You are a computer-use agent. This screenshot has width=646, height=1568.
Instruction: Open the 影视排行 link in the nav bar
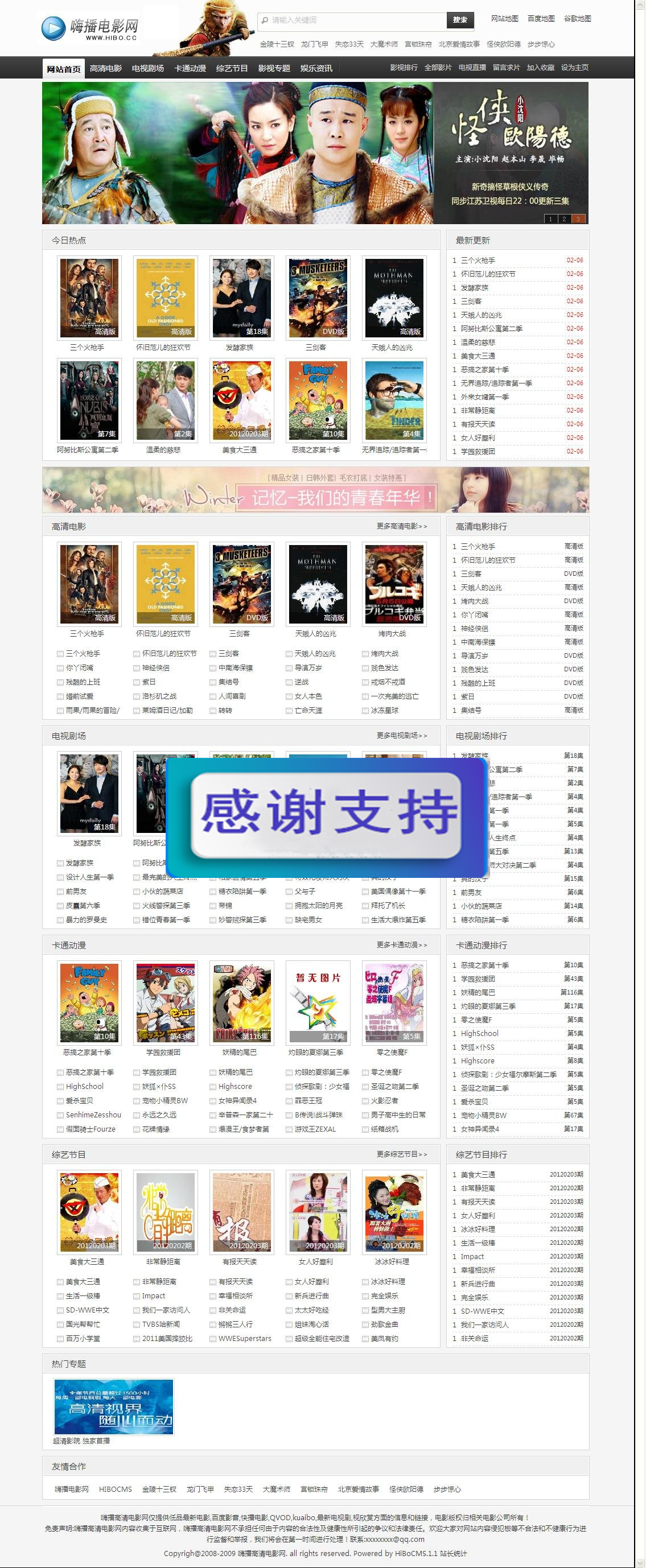pyautogui.click(x=404, y=68)
